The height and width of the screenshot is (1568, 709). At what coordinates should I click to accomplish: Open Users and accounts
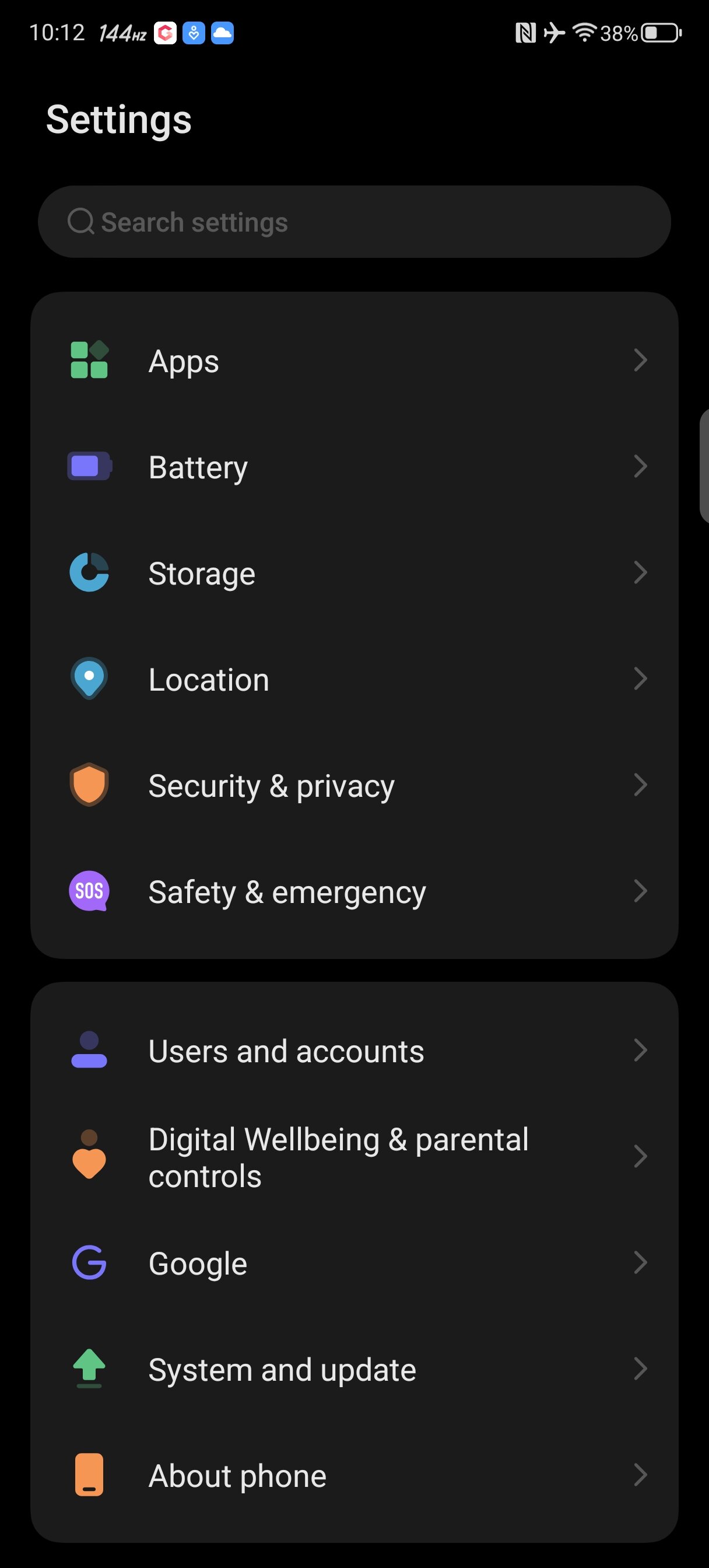(354, 1051)
